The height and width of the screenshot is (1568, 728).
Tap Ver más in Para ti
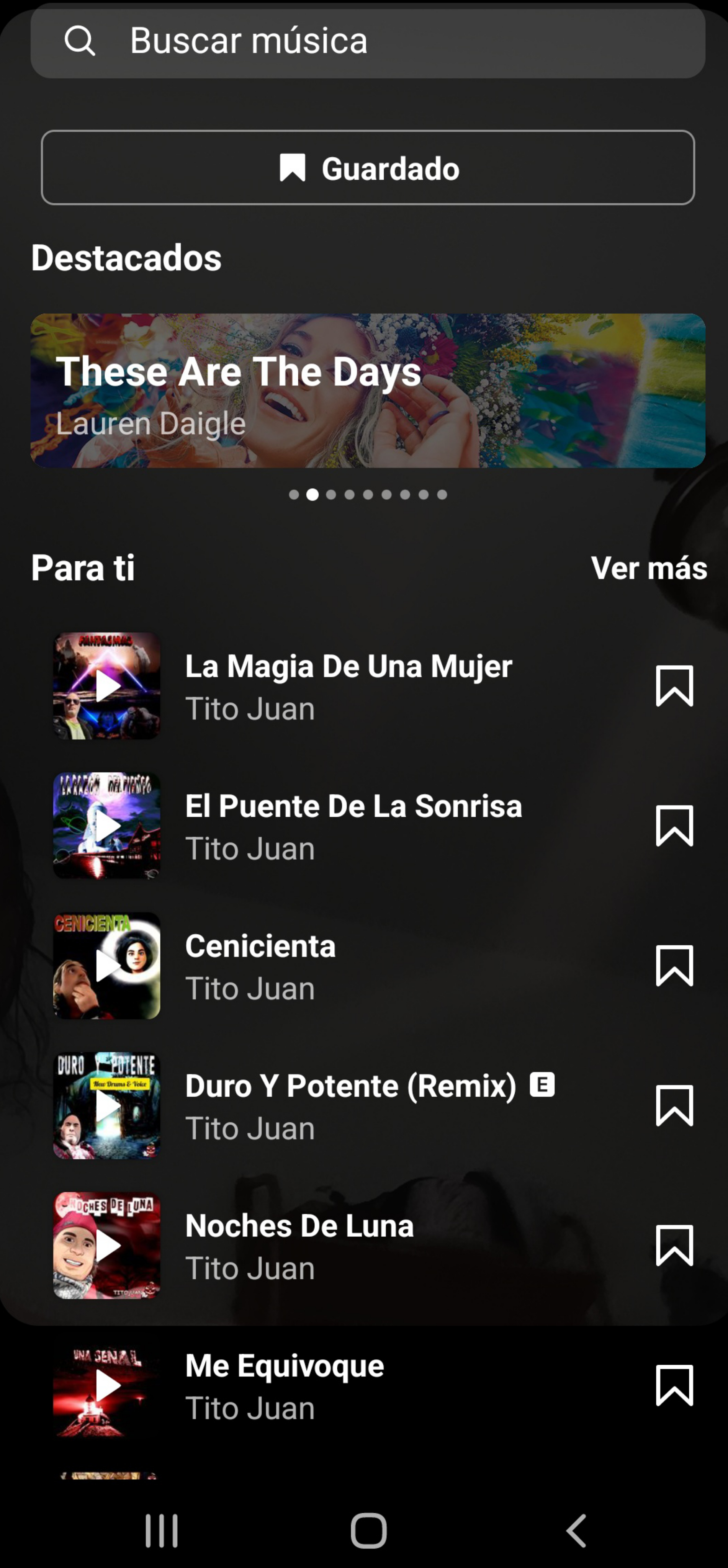(x=648, y=568)
